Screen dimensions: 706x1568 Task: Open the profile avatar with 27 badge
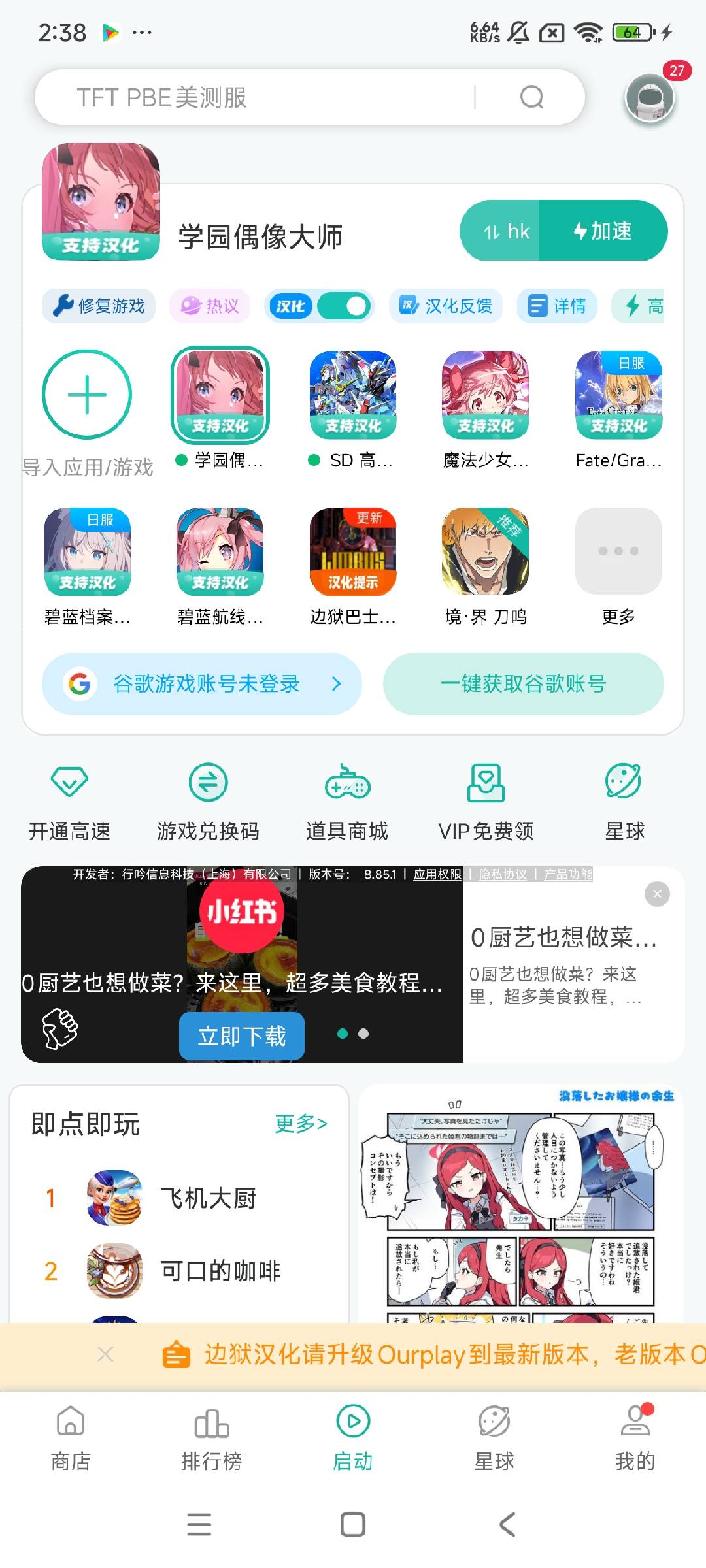(649, 98)
